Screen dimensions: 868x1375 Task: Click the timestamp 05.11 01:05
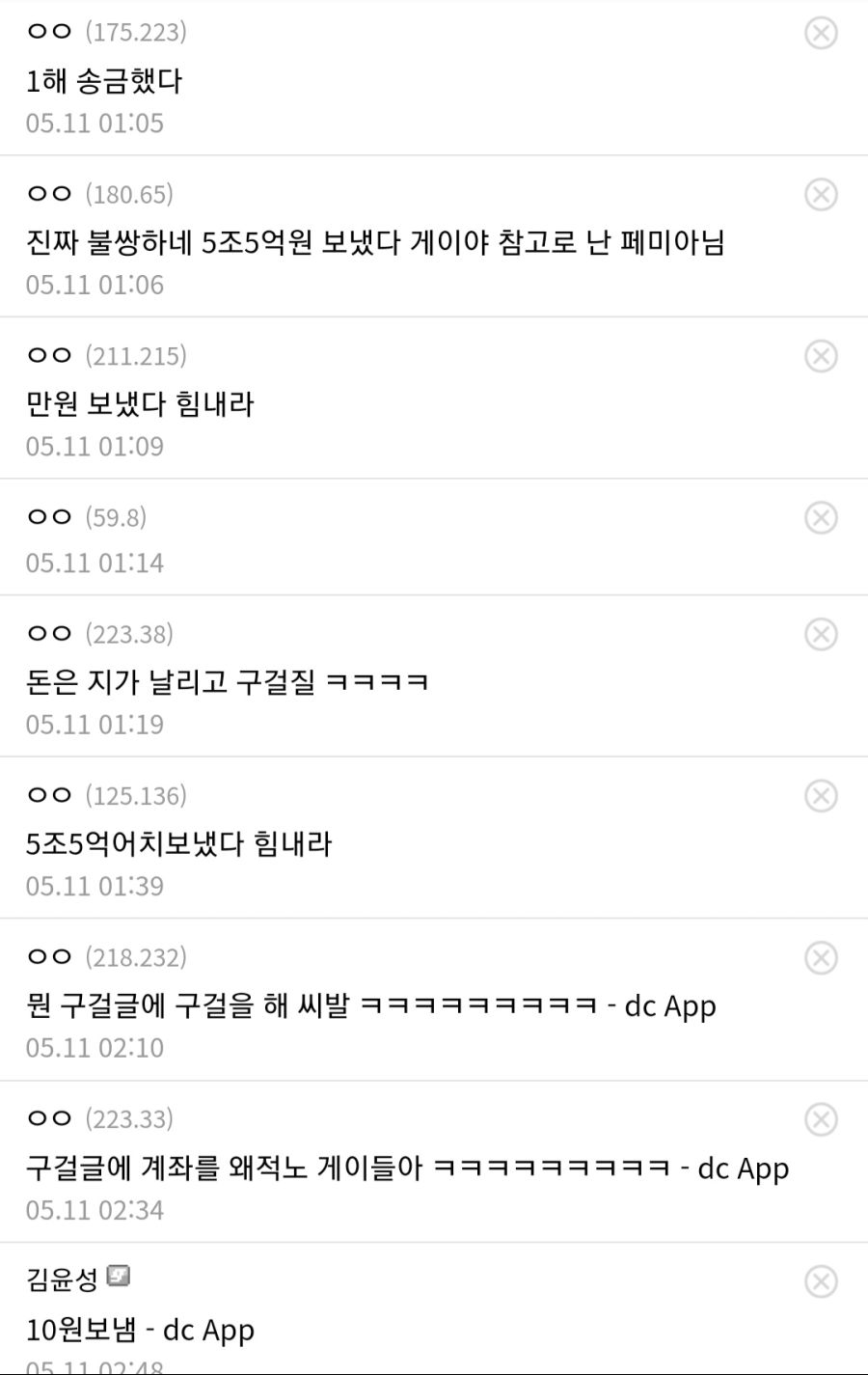pyautogui.click(x=94, y=123)
